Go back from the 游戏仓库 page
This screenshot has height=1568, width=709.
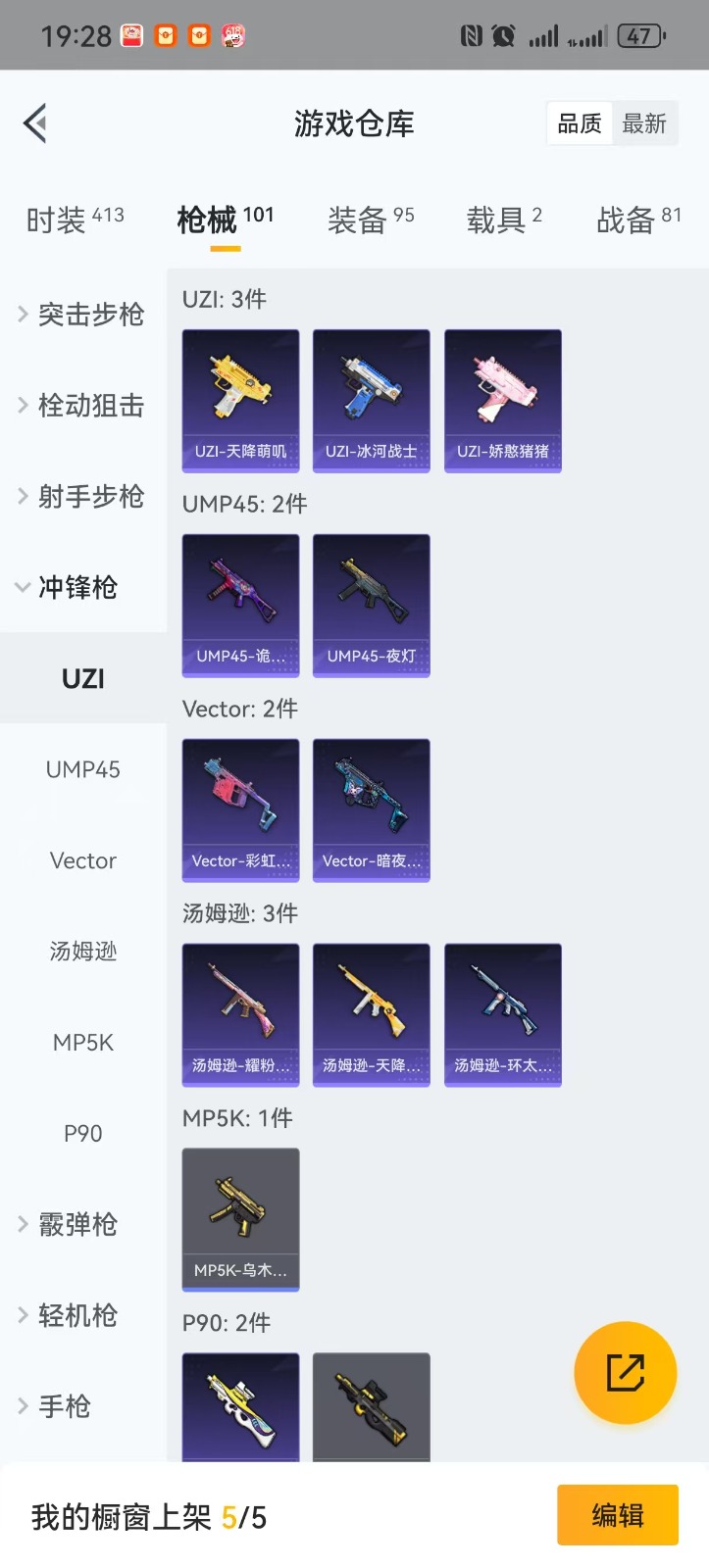click(36, 123)
